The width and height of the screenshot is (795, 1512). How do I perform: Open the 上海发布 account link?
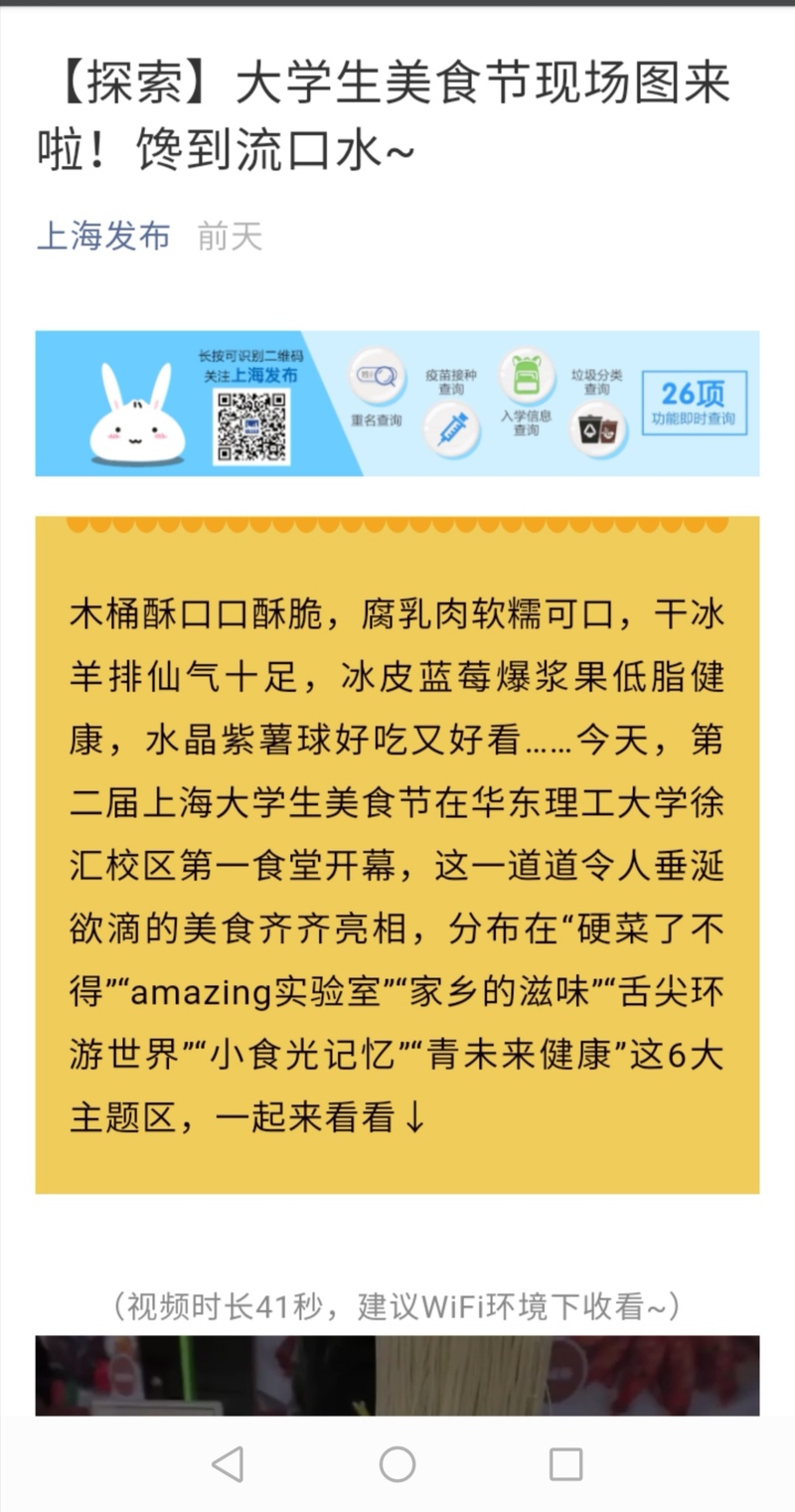(x=103, y=237)
